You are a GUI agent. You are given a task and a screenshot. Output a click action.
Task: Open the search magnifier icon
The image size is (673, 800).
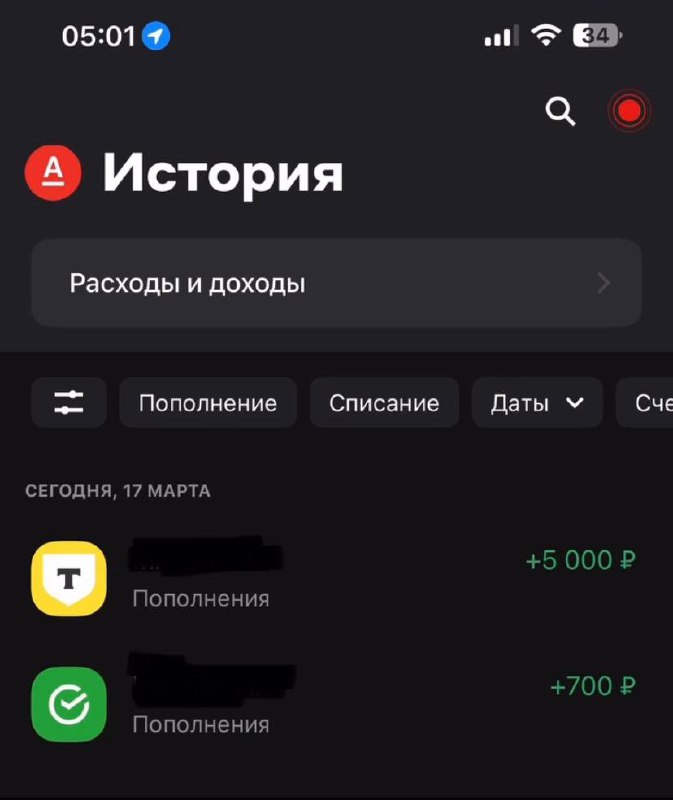tap(561, 112)
